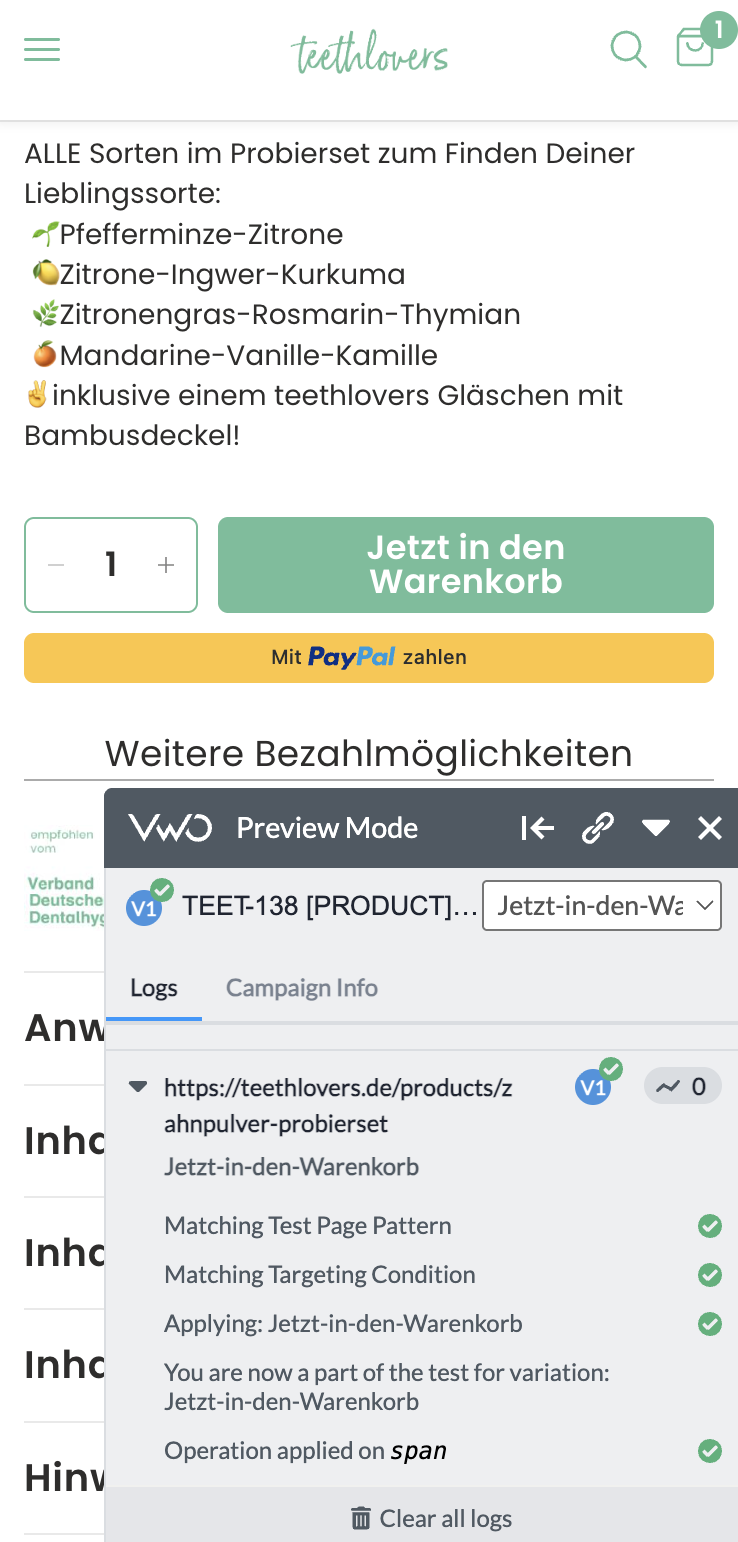Clear all logs
738x1542 pixels.
(x=431, y=1518)
